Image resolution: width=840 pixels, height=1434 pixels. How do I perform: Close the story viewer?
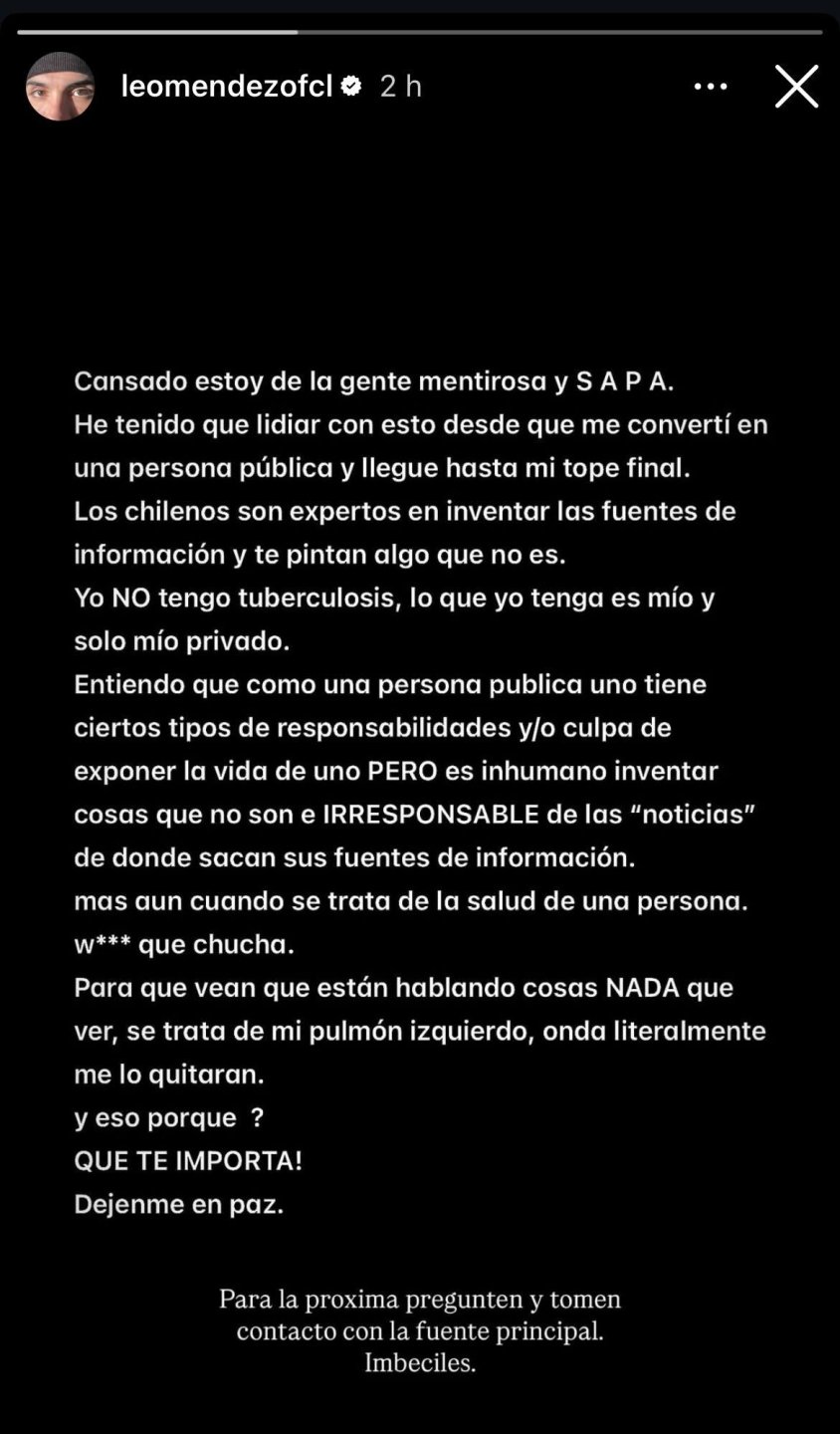pos(796,87)
